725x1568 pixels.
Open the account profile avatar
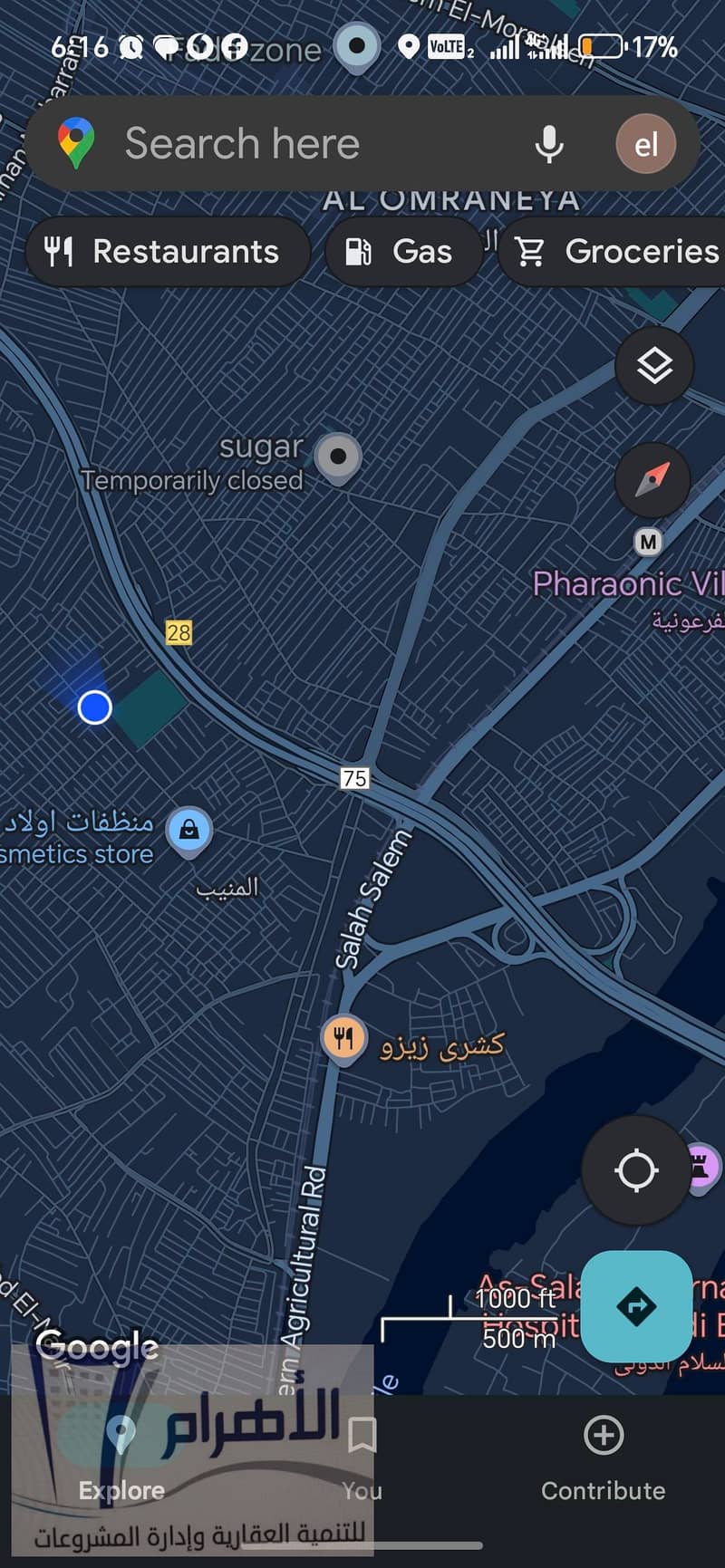coord(645,144)
